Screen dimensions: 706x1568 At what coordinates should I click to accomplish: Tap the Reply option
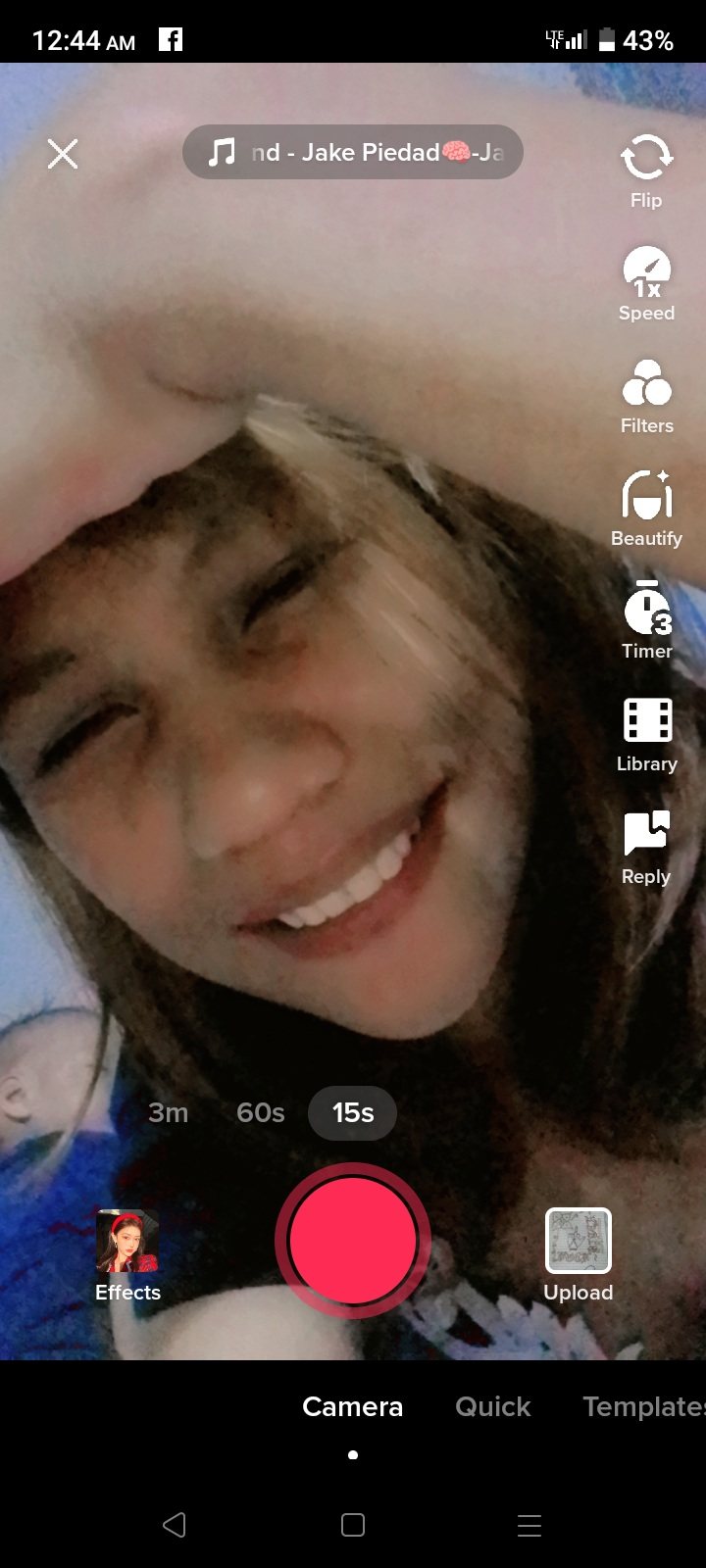[646, 847]
